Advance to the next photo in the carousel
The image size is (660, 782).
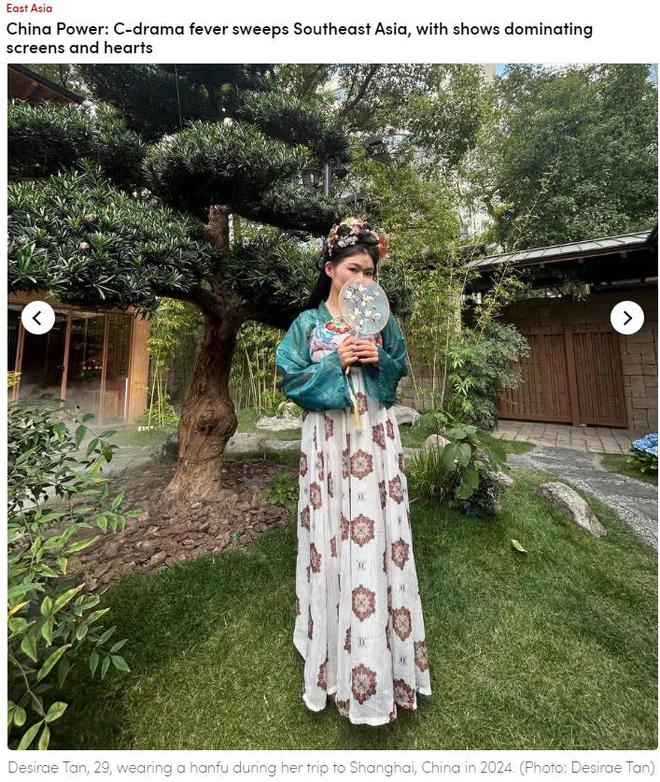click(x=627, y=318)
